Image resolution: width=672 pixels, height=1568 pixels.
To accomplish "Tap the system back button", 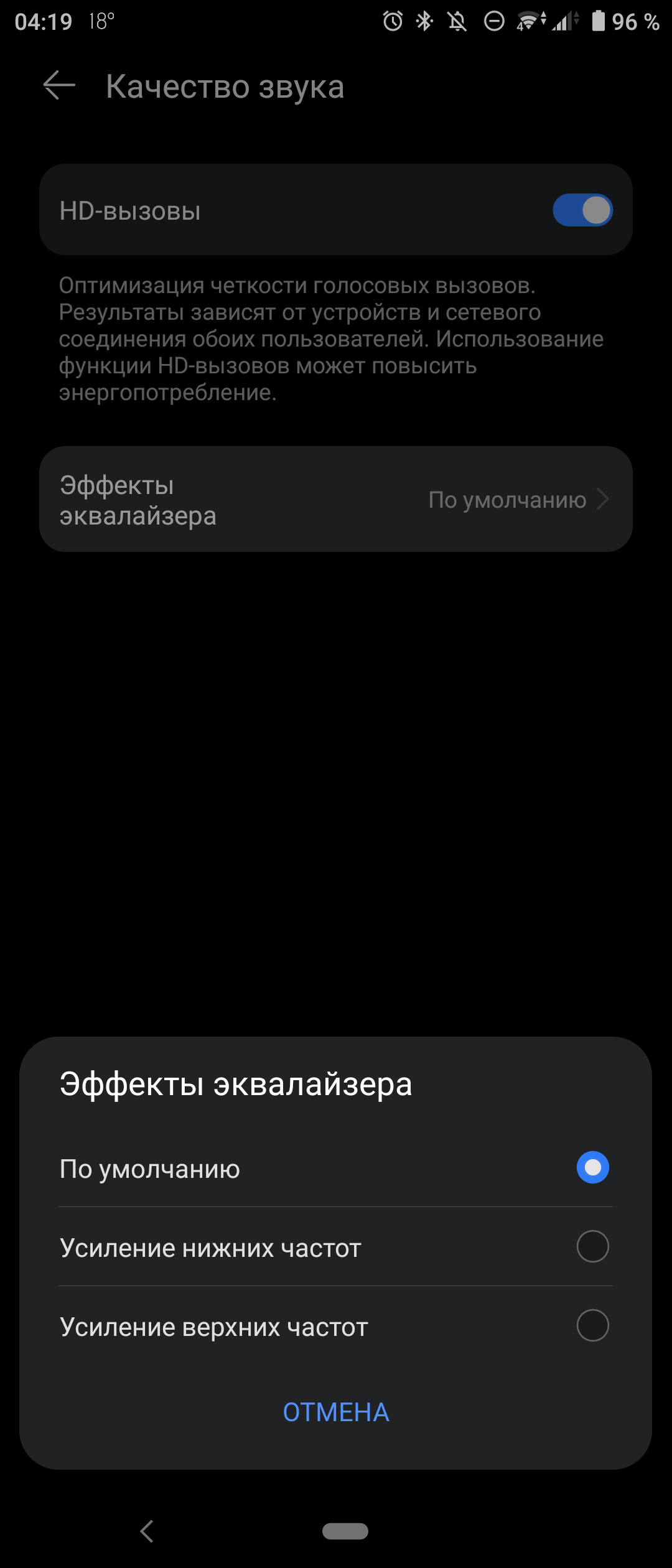I will click(x=147, y=1531).
